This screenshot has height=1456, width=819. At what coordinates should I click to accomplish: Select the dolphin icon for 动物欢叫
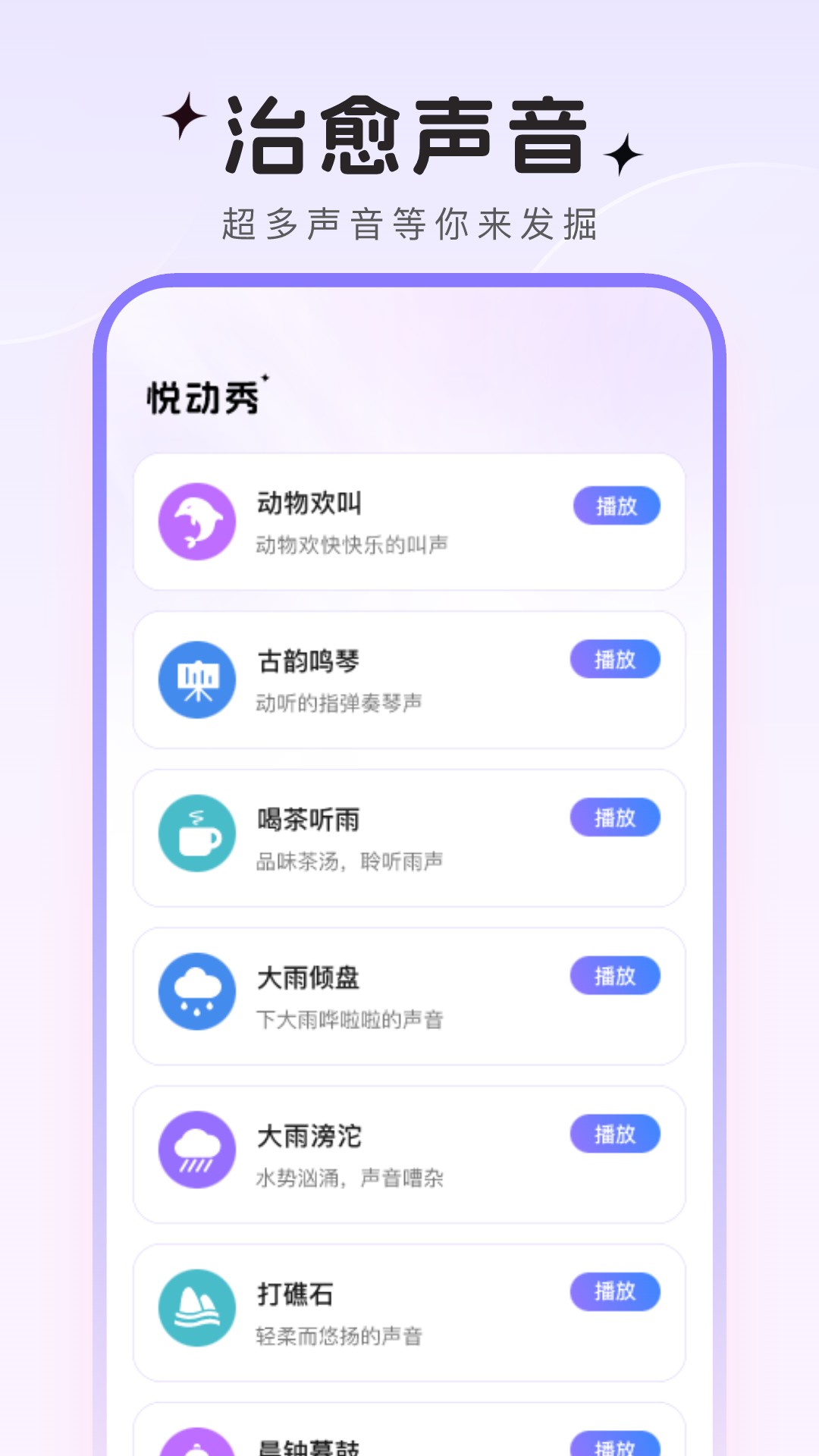(x=196, y=522)
